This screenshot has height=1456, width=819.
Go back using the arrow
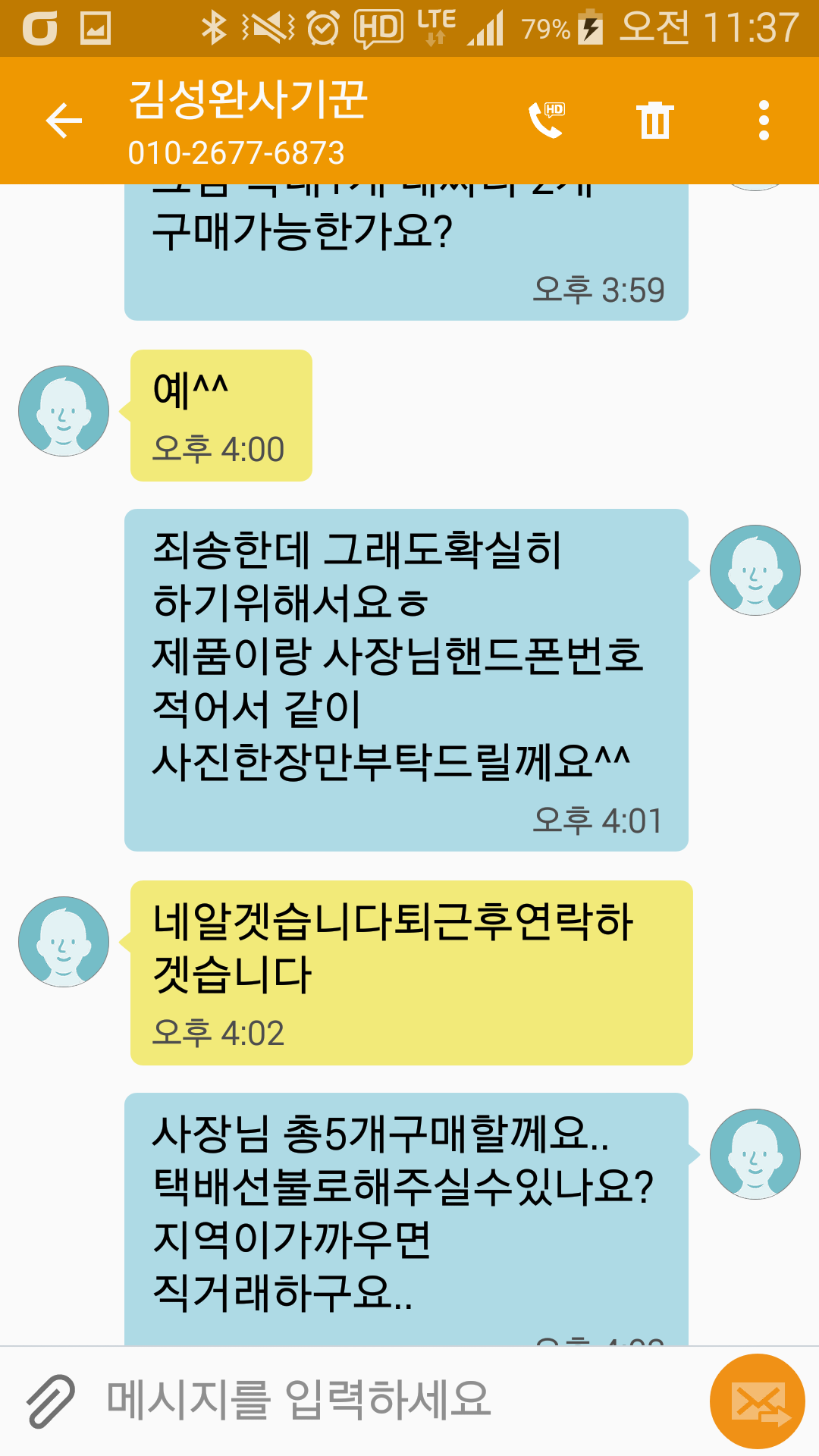point(64,121)
